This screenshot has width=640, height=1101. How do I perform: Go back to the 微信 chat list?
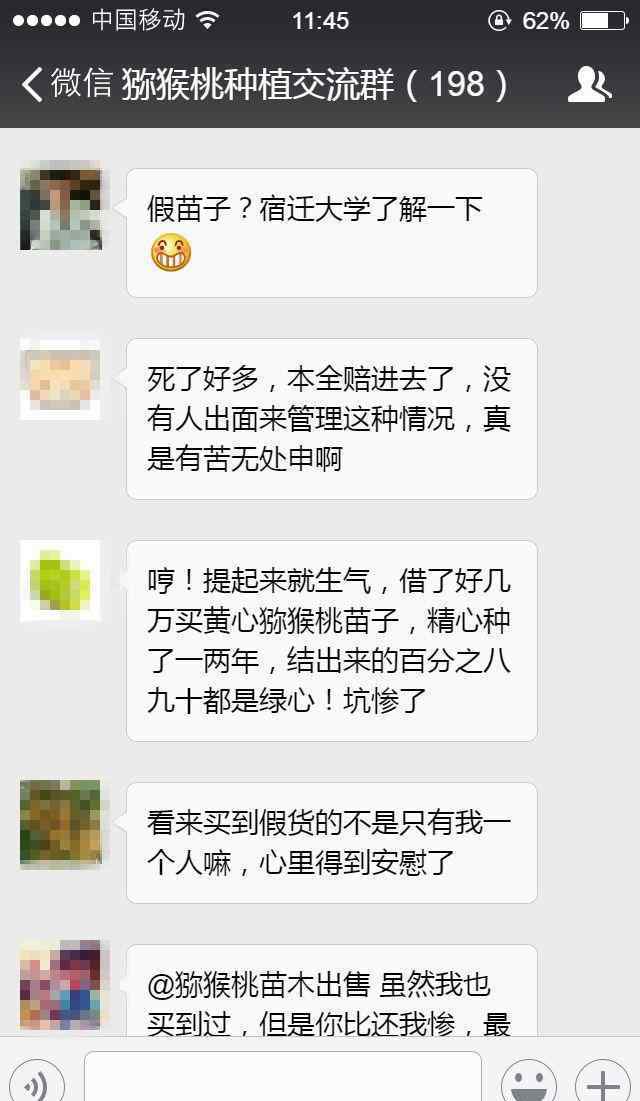[x=66, y=84]
